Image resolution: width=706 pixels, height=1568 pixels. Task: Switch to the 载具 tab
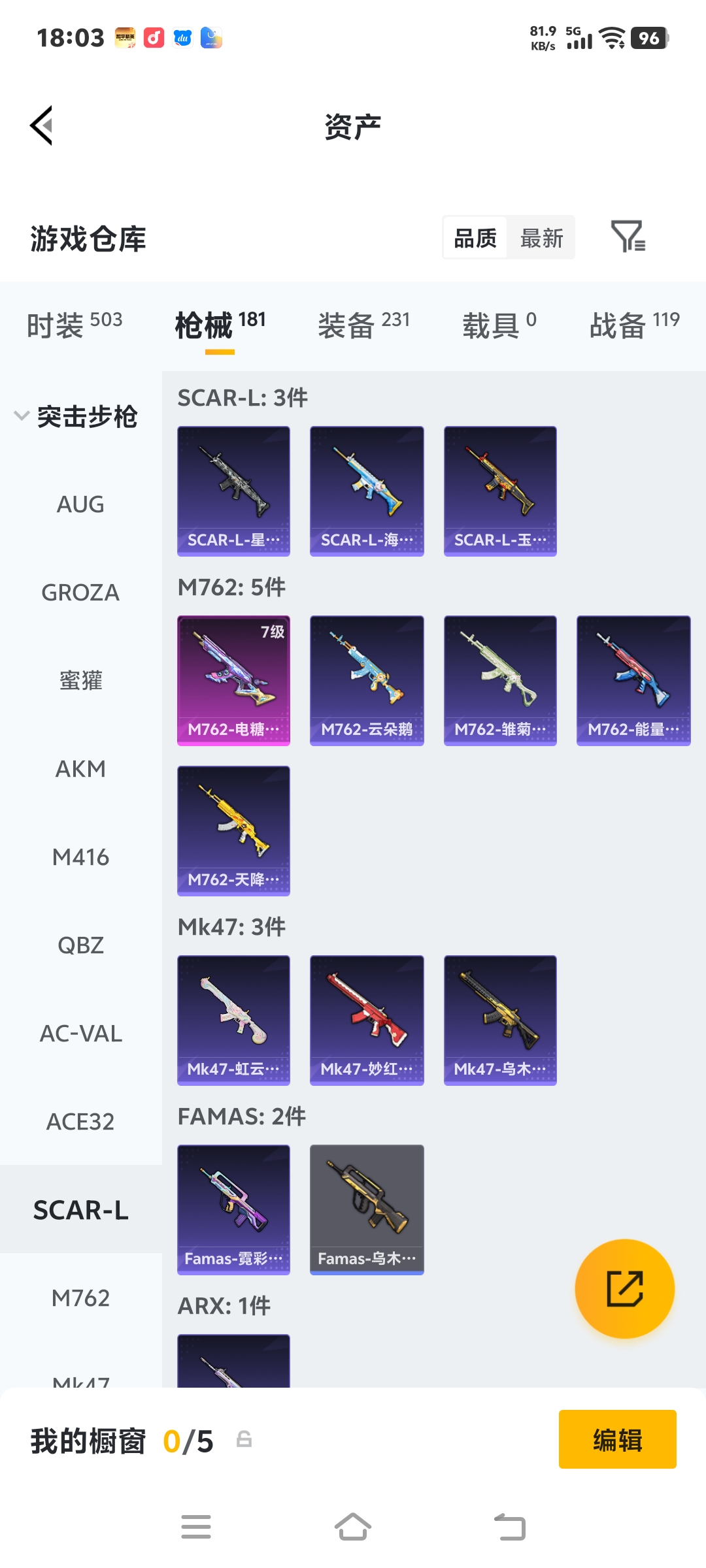click(499, 324)
